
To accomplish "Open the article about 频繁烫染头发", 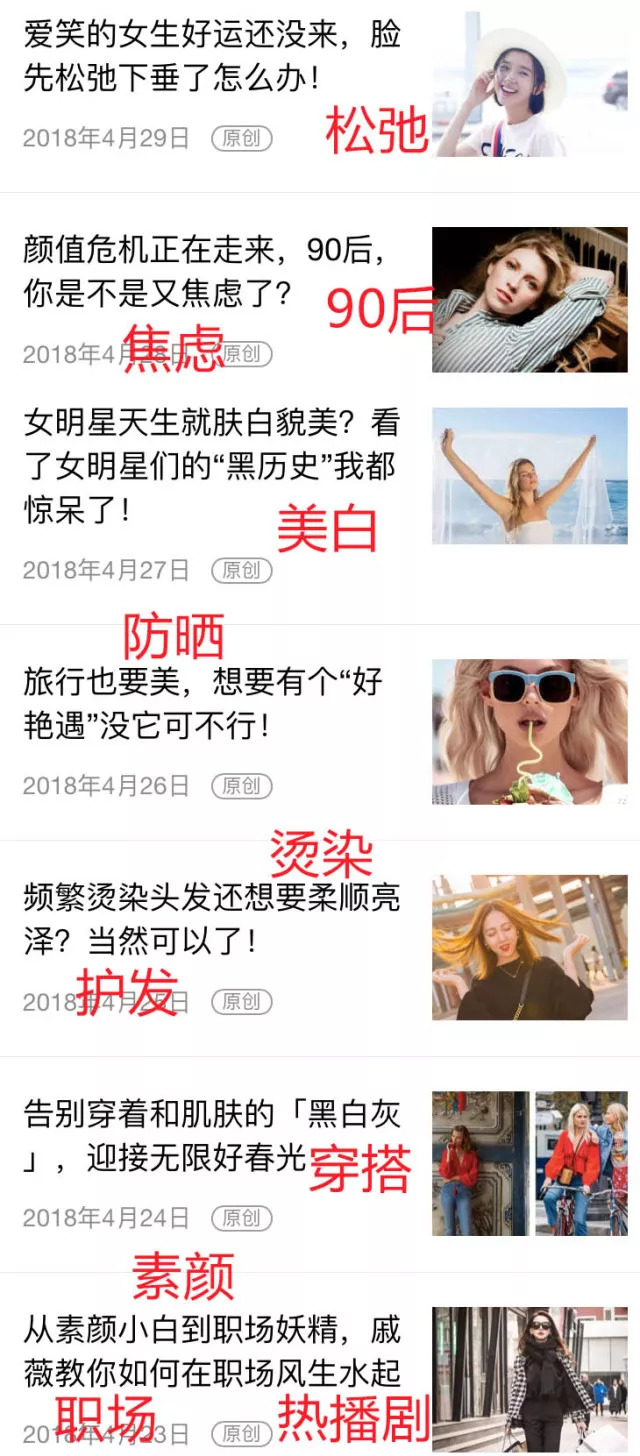I will [211, 919].
